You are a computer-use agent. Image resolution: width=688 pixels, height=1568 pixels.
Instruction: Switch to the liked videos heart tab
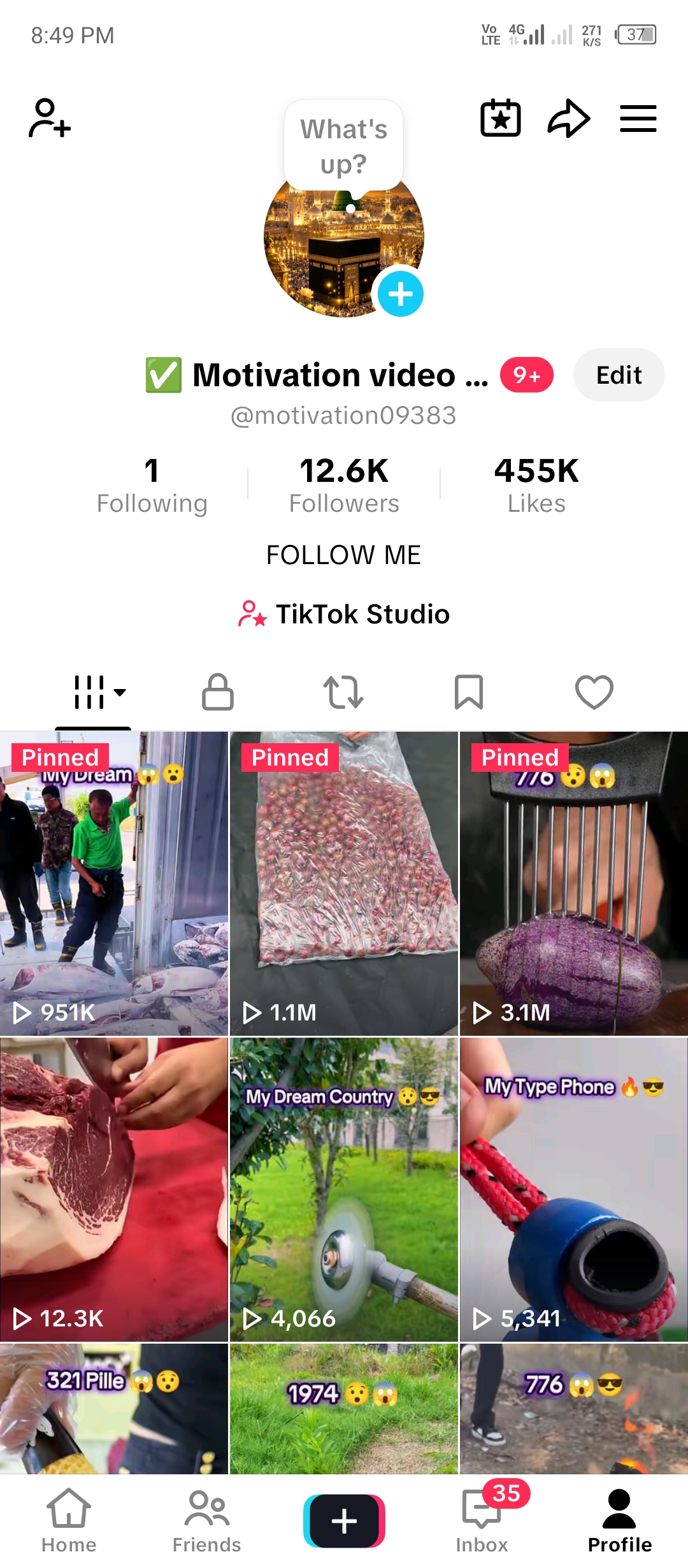click(594, 692)
